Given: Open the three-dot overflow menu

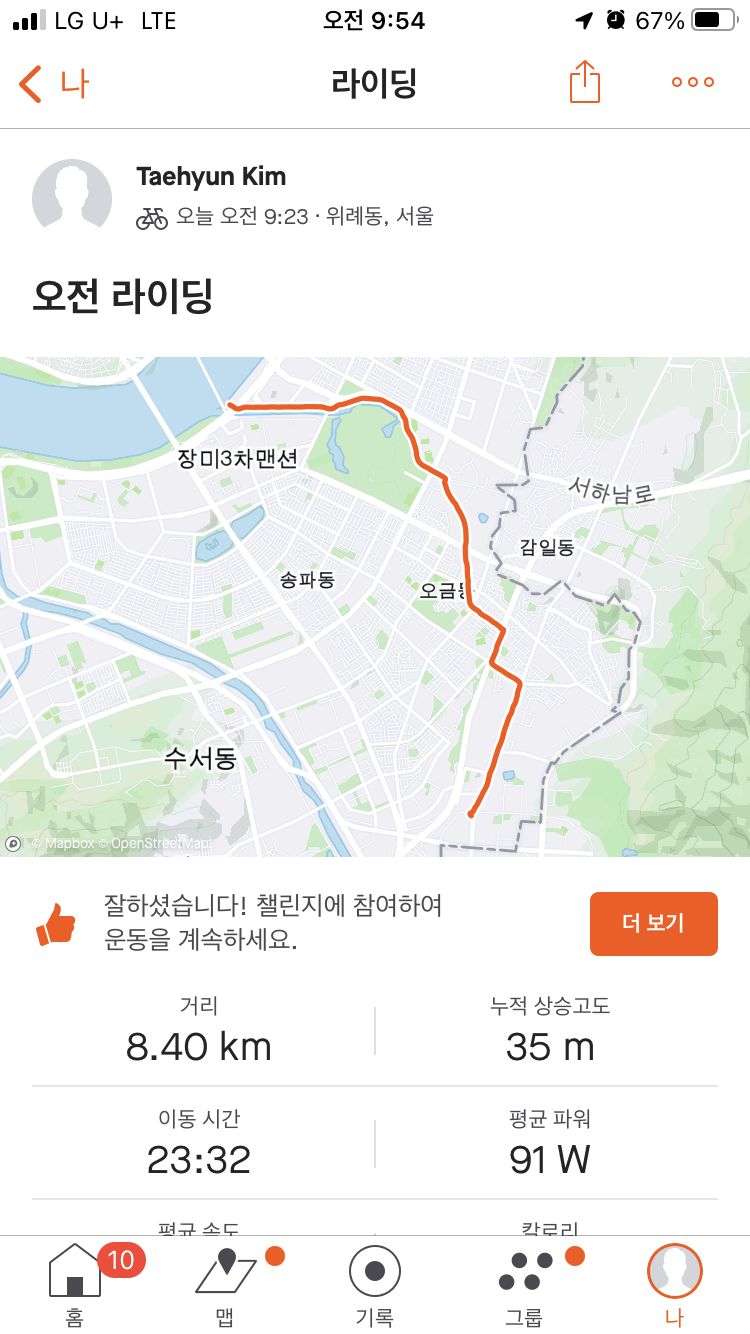Looking at the screenshot, I should (693, 83).
